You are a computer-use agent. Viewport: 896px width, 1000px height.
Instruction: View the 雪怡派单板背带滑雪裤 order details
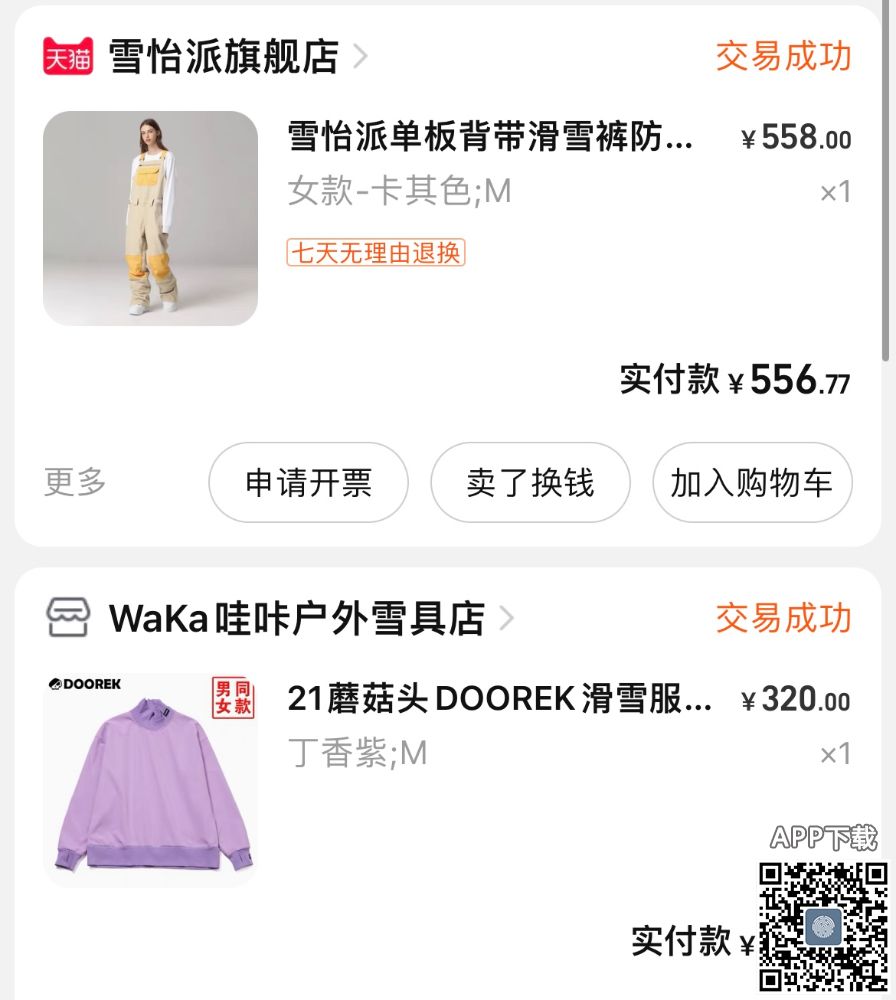point(489,137)
